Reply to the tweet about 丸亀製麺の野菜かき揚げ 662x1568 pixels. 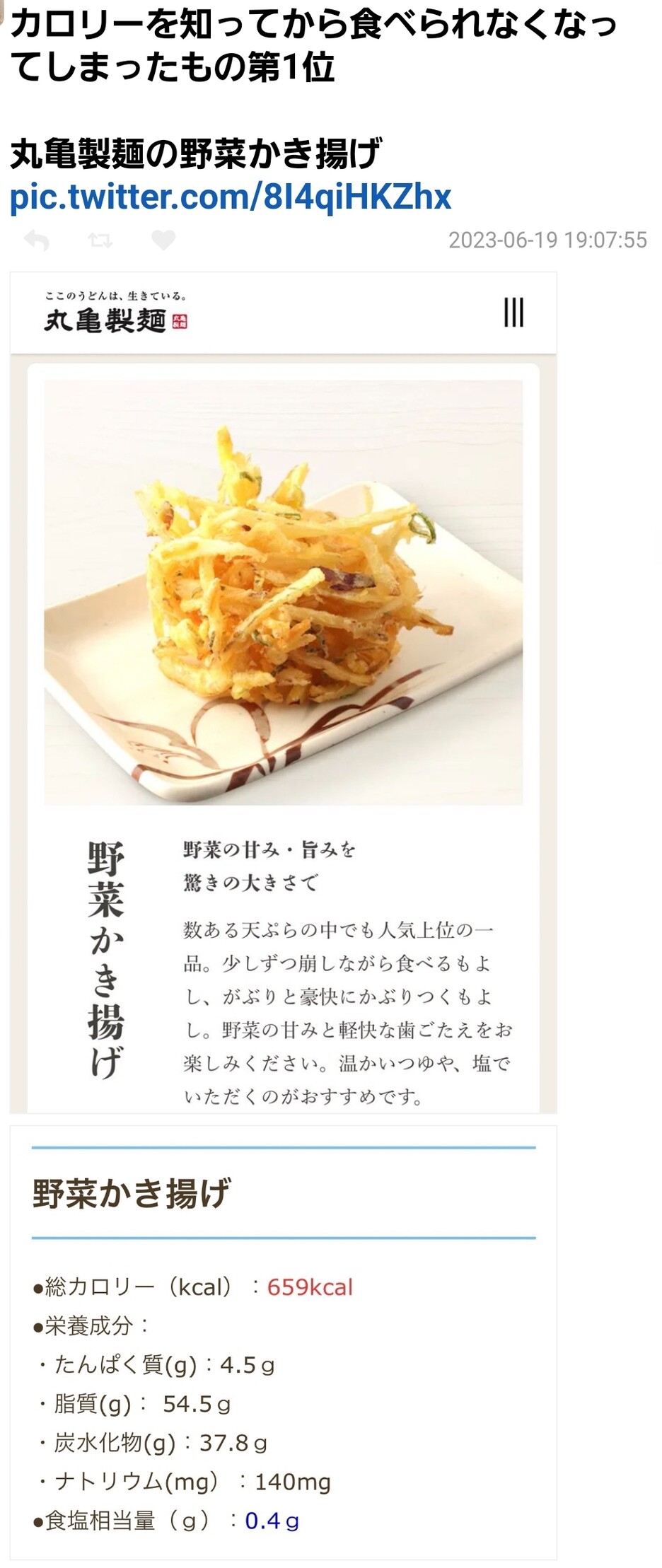(37, 240)
